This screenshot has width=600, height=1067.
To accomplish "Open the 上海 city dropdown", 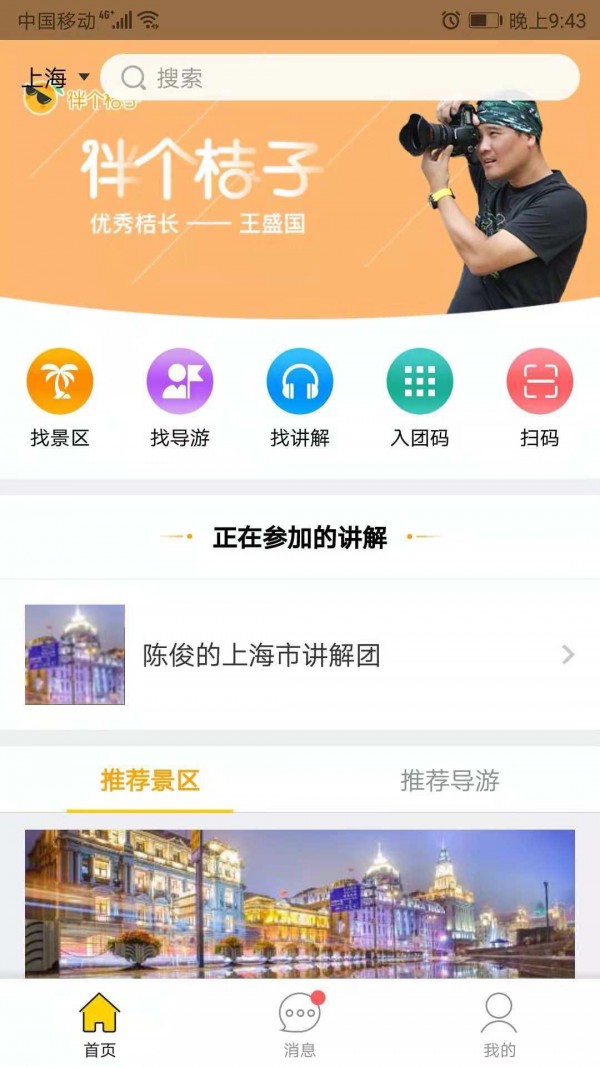I will coord(56,78).
